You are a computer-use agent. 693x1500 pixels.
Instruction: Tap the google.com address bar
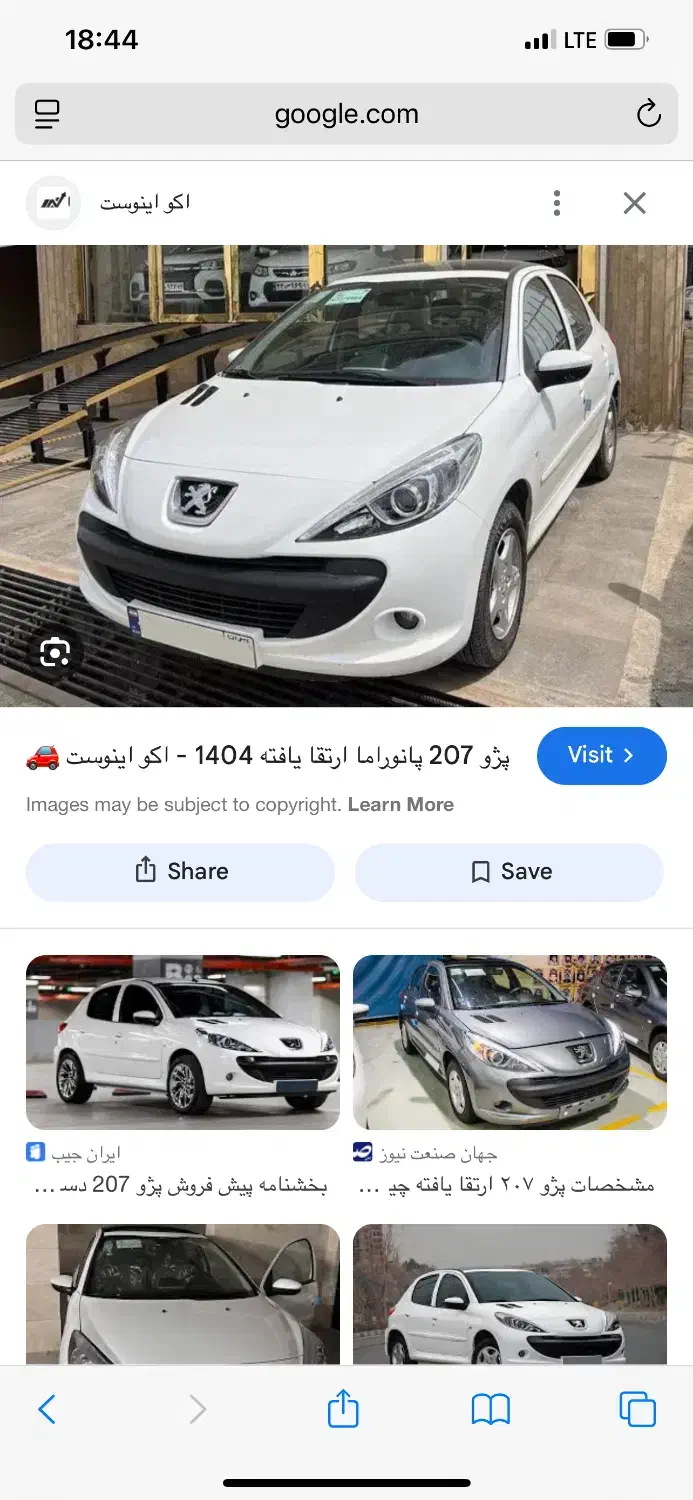click(346, 114)
